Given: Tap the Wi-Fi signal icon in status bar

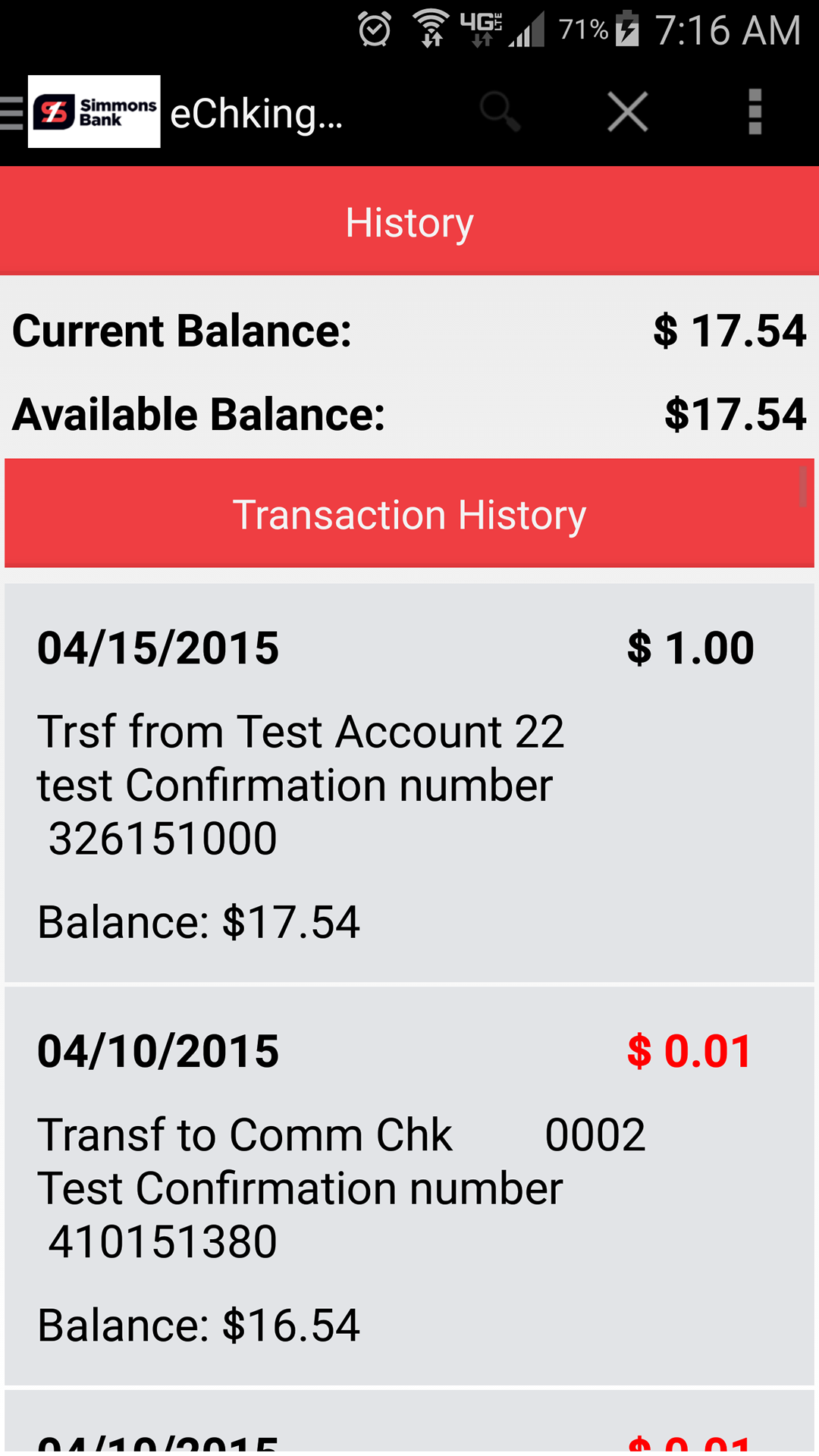Looking at the screenshot, I should [x=430, y=29].
